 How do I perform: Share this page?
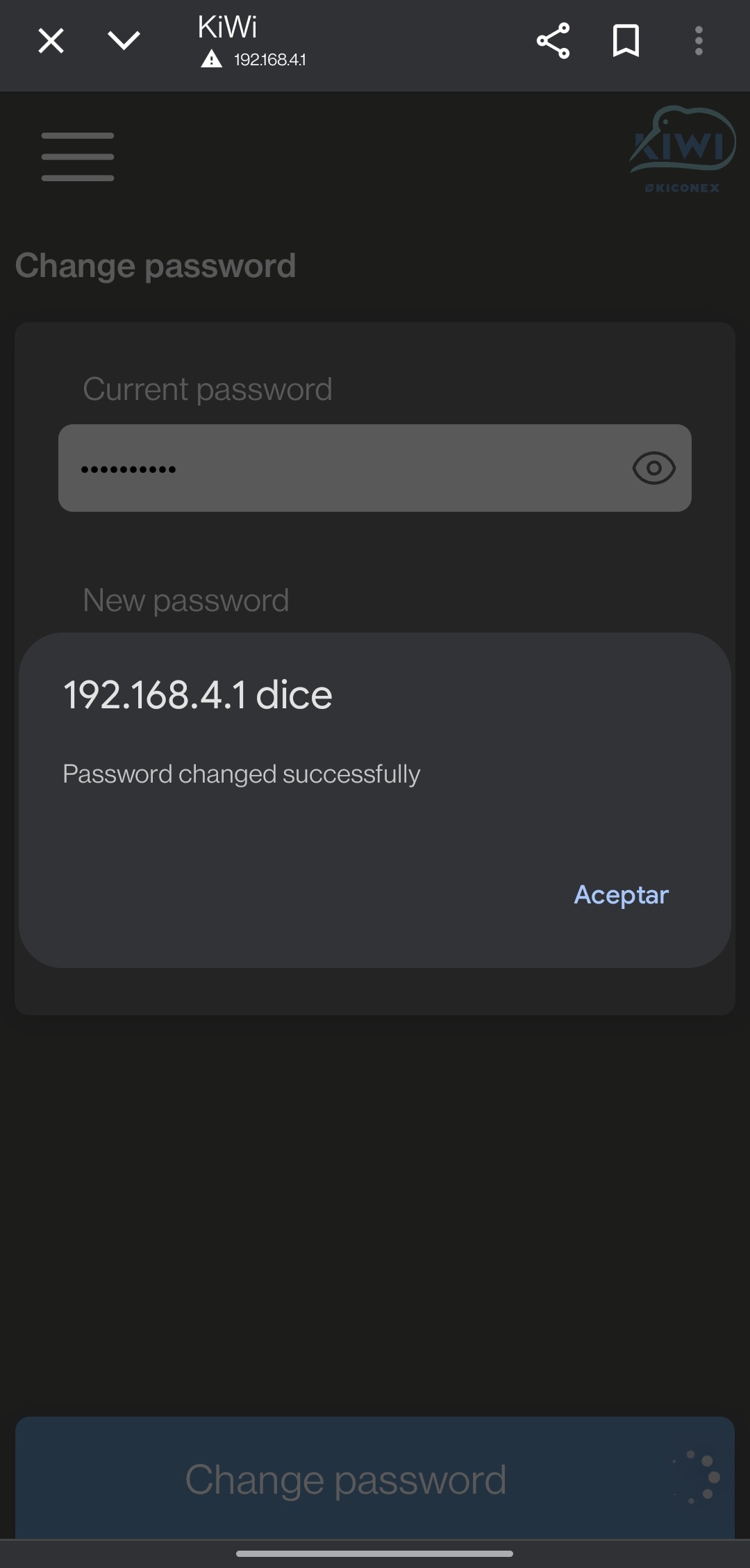coord(553,41)
